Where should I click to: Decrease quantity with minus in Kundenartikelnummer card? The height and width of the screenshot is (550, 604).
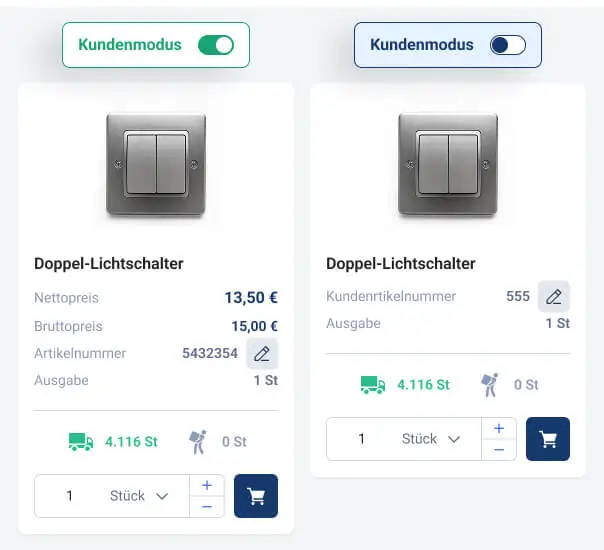pos(499,450)
